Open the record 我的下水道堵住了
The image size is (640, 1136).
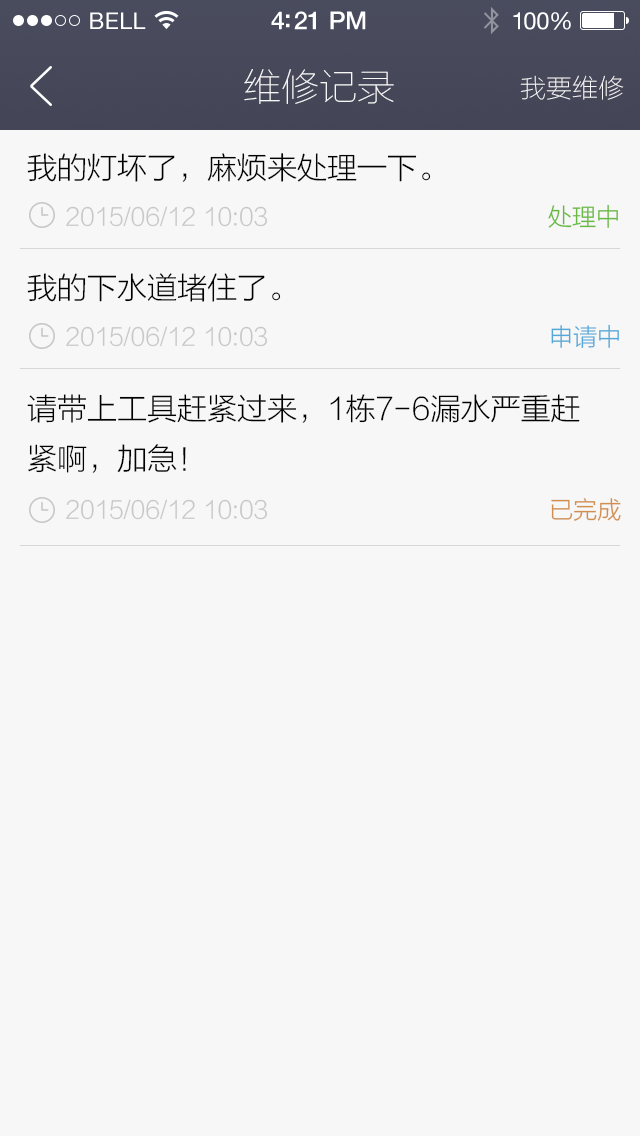[320, 309]
